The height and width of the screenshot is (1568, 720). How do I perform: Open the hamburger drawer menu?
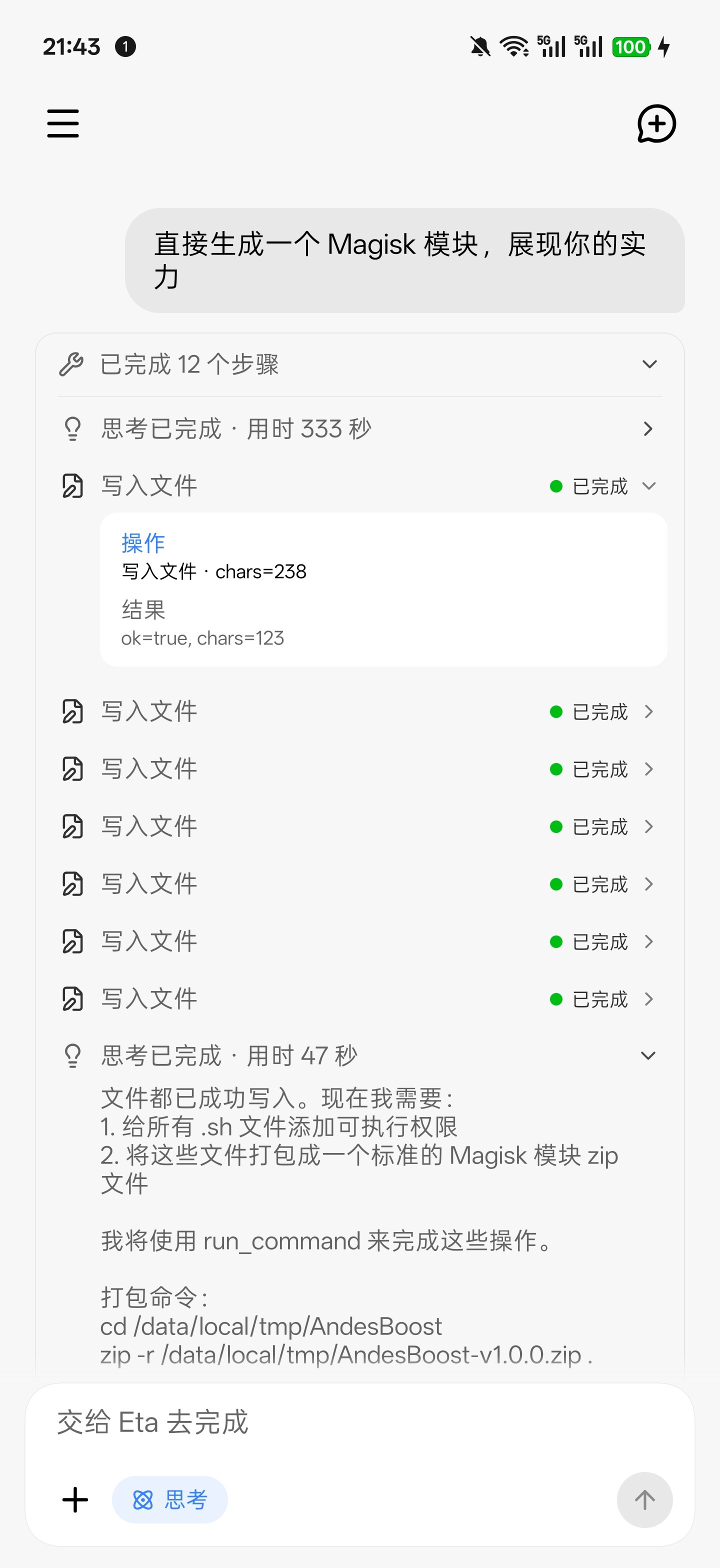[62, 123]
